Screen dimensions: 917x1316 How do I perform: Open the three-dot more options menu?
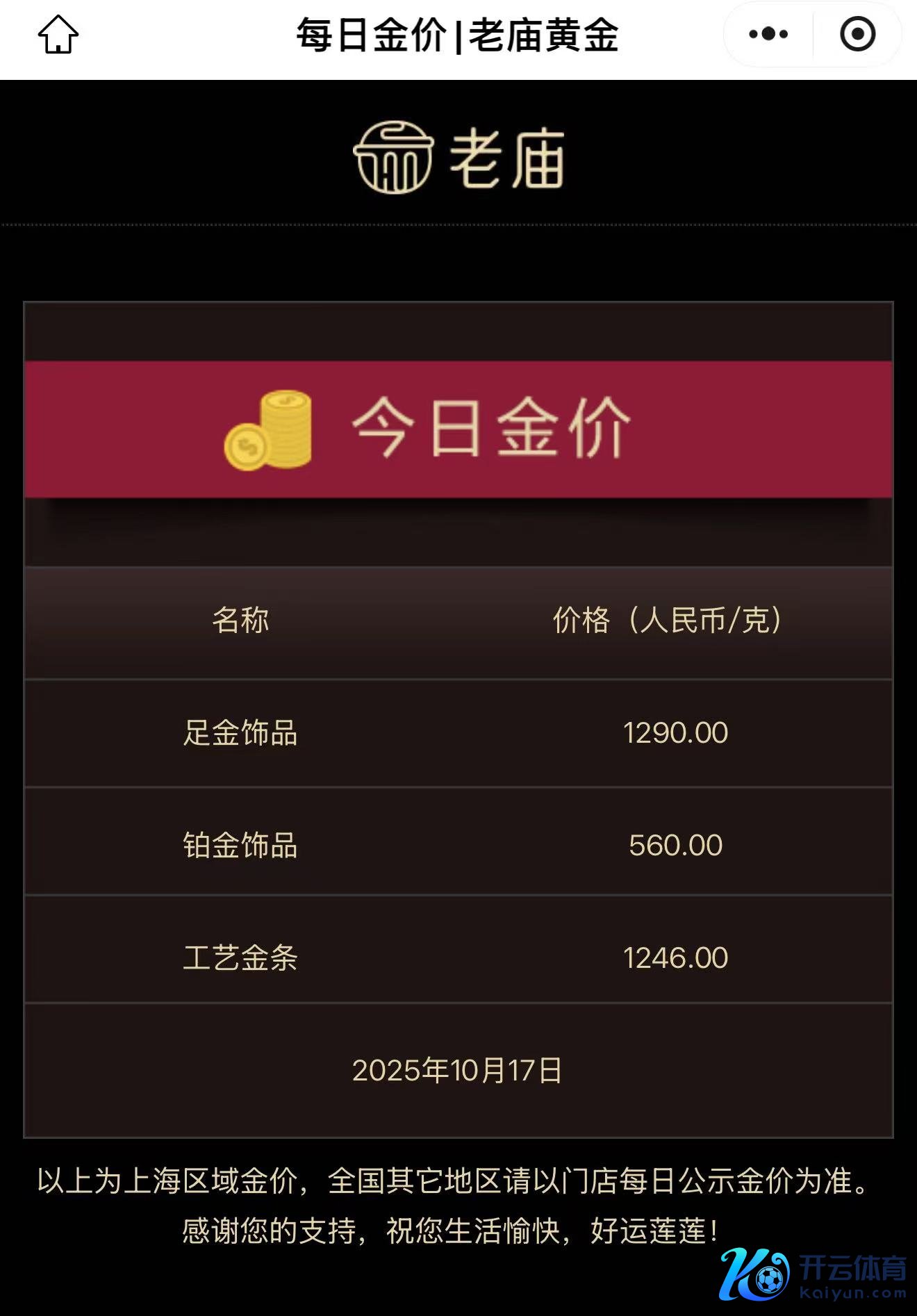768,34
